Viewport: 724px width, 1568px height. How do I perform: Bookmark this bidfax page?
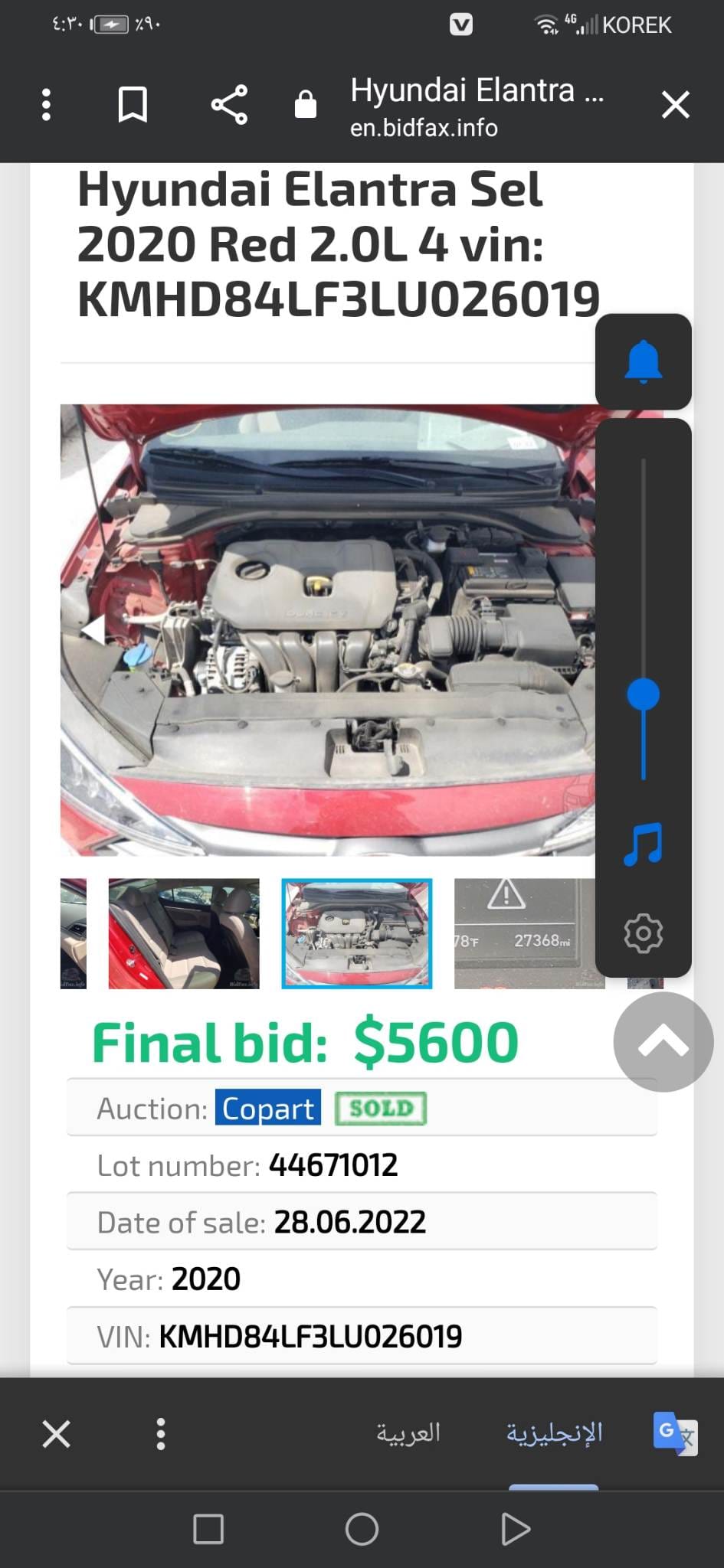tap(133, 104)
